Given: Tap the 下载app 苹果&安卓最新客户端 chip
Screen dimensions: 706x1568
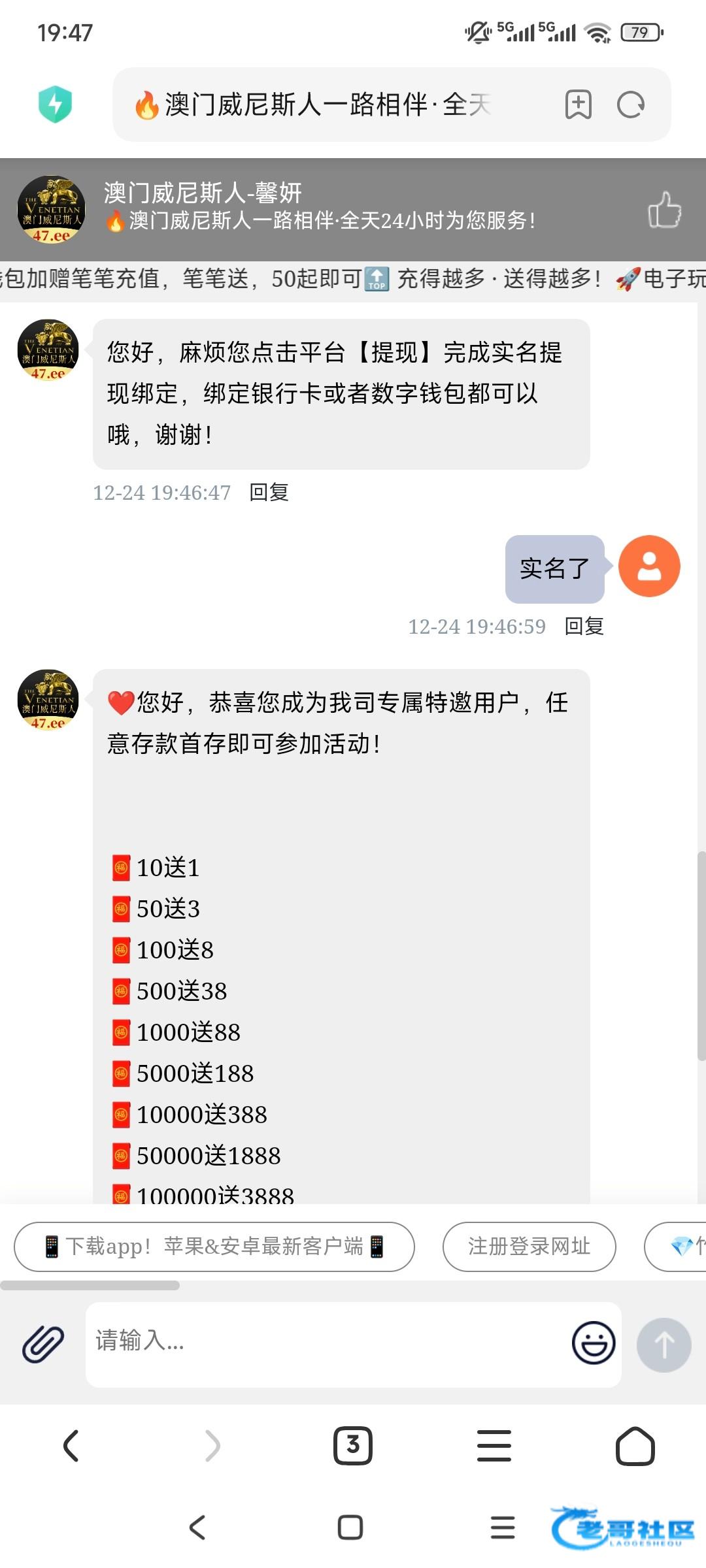Looking at the screenshot, I should coord(214,1247).
